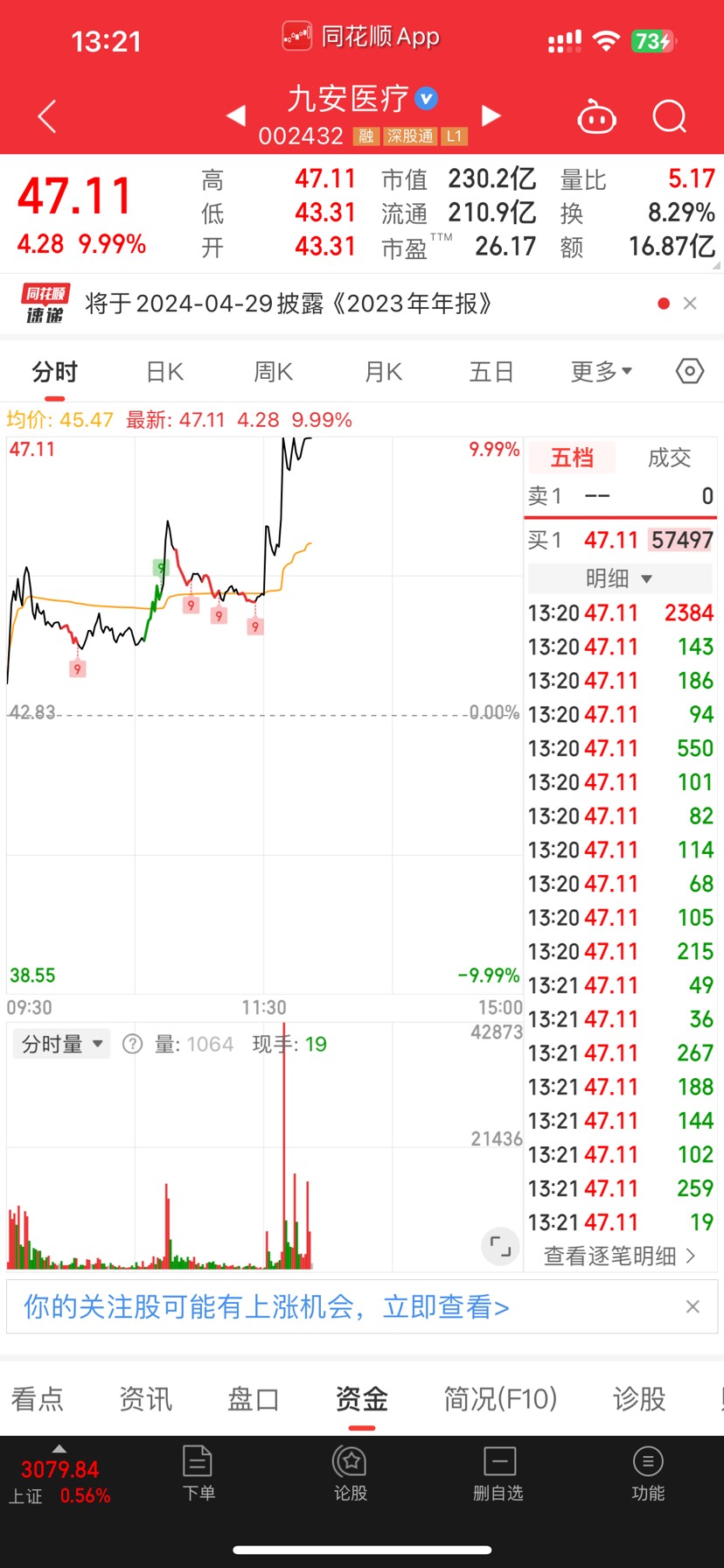Open chart settings hexagon icon
Image resolution: width=724 pixels, height=1568 pixels.
coord(690,371)
